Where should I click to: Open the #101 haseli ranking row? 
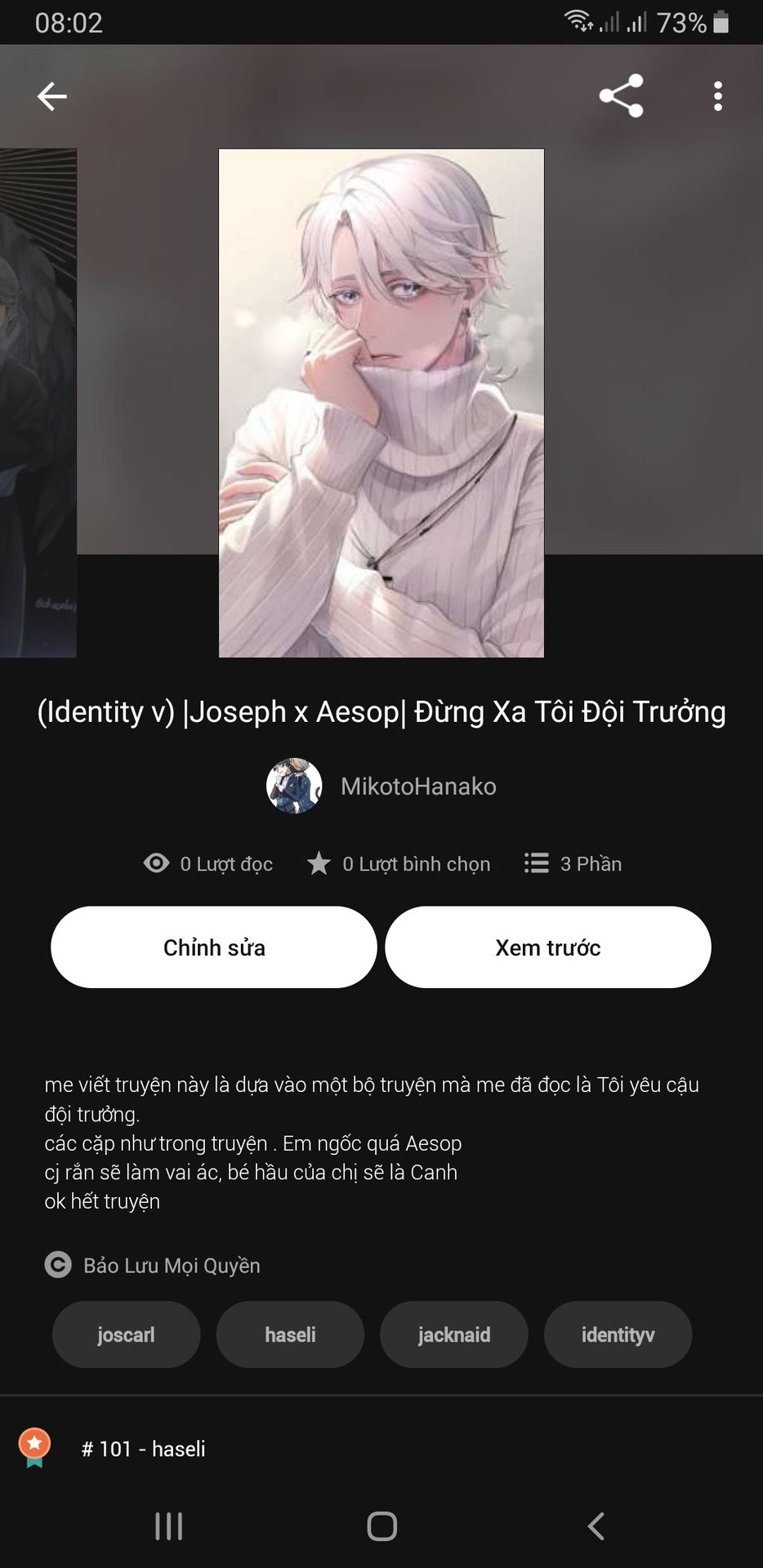(143, 1449)
